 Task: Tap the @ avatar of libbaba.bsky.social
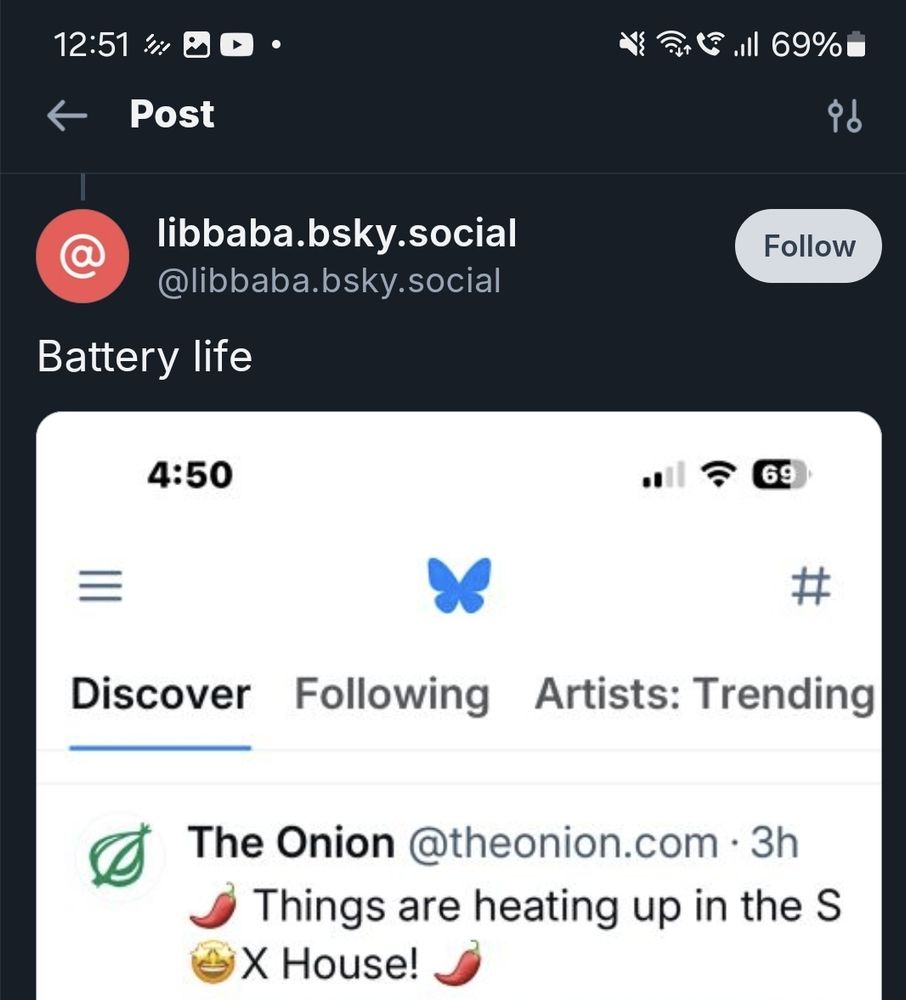tap(83, 256)
